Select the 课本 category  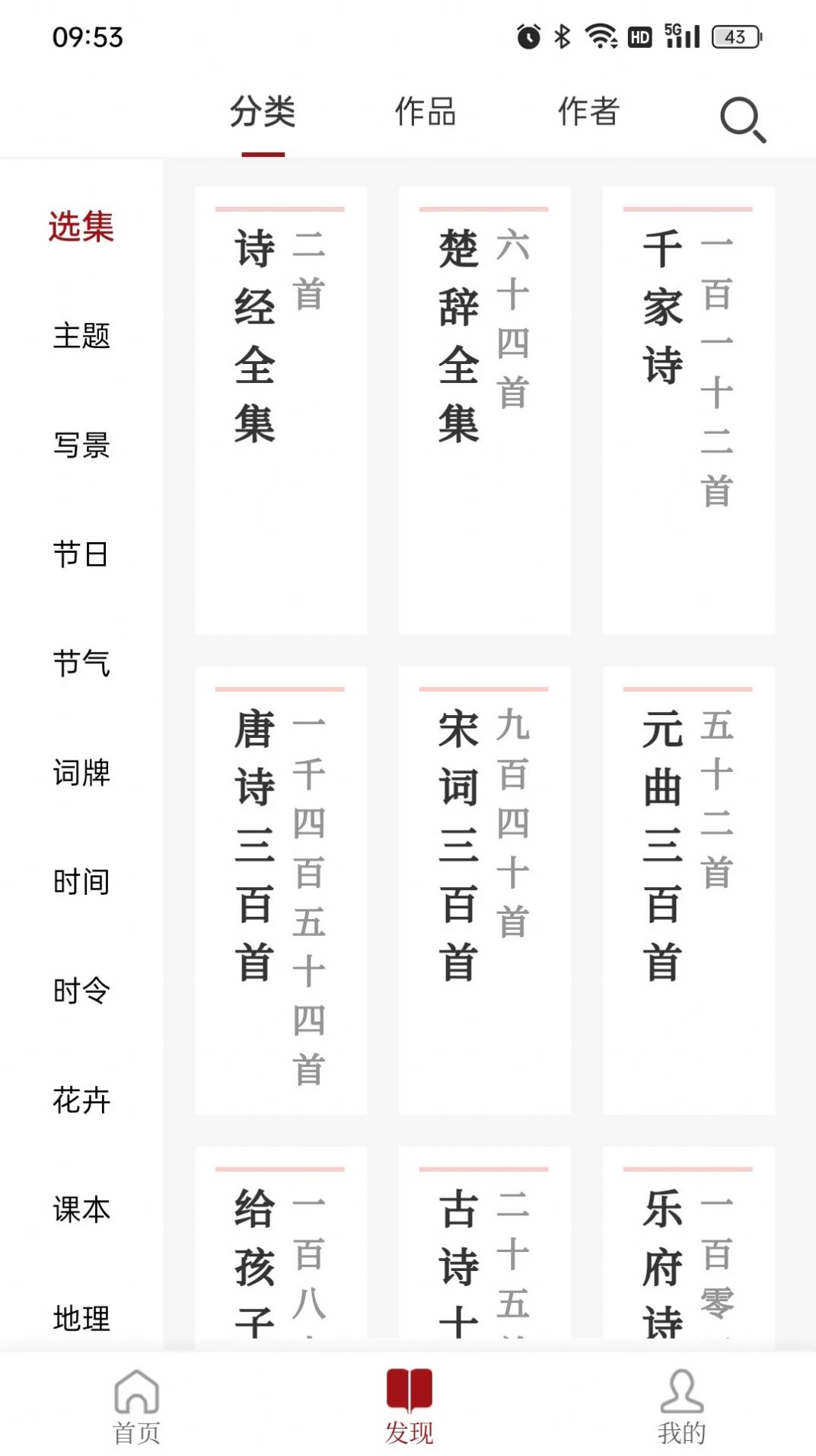[x=81, y=1209]
